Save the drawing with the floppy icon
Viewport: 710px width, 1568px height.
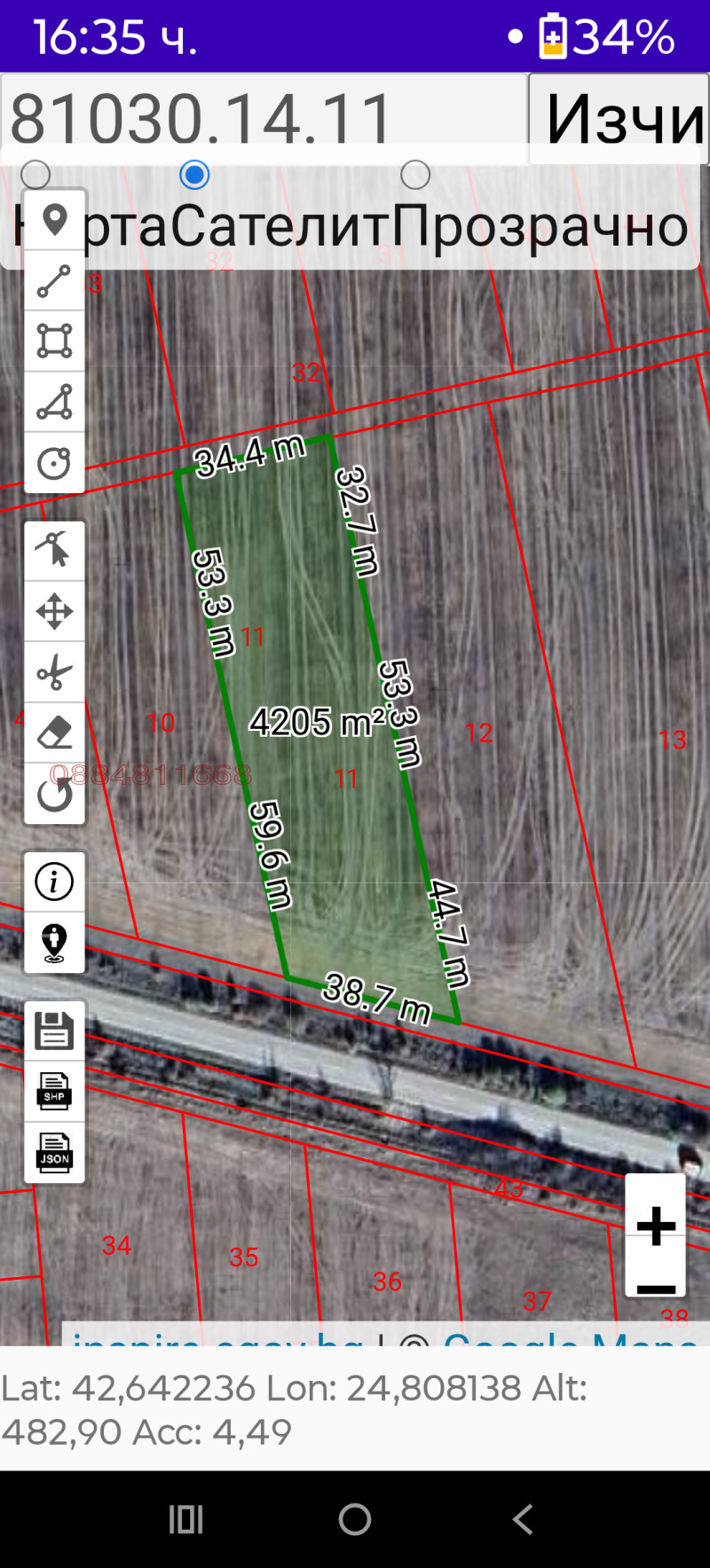tap(55, 1031)
